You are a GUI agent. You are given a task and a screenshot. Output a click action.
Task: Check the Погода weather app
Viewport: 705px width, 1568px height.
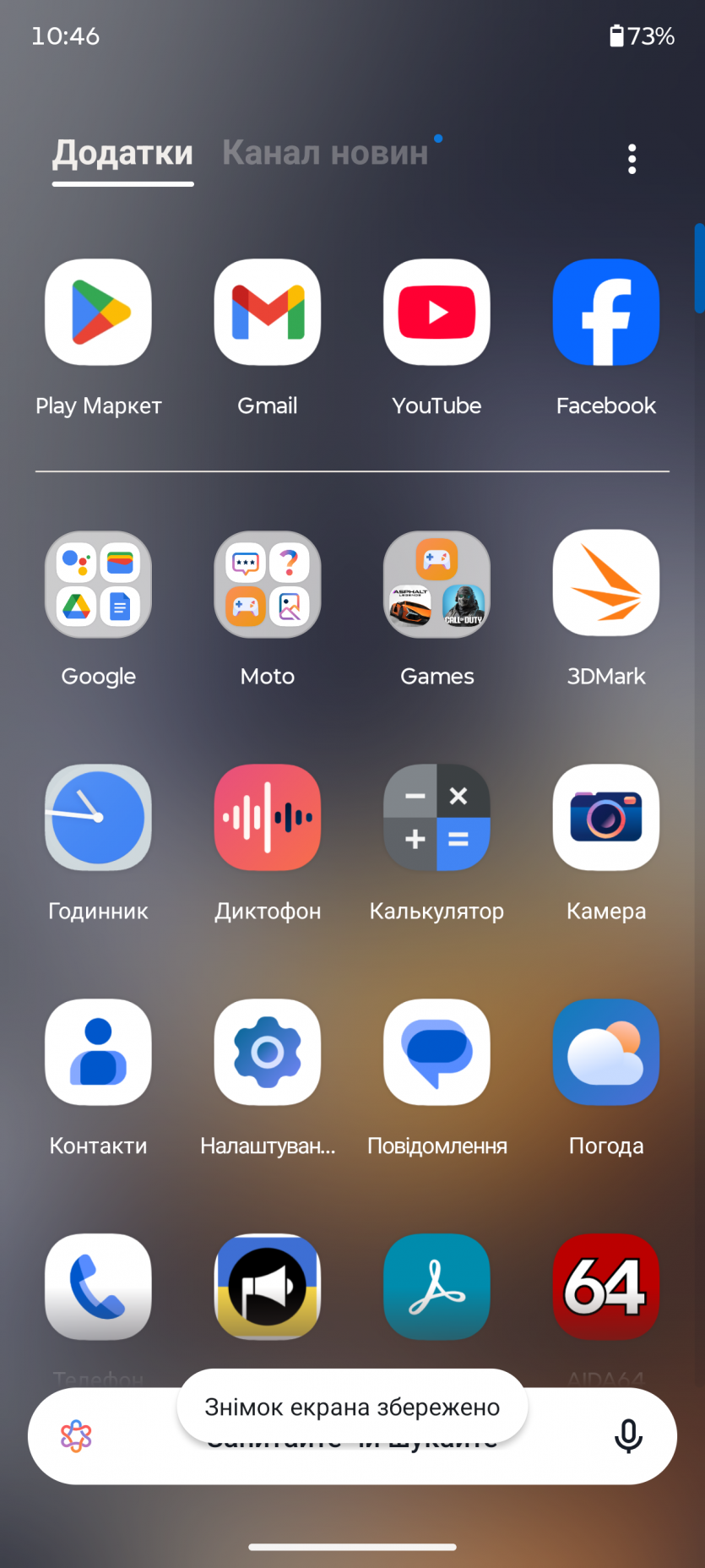(x=606, y=1053)
